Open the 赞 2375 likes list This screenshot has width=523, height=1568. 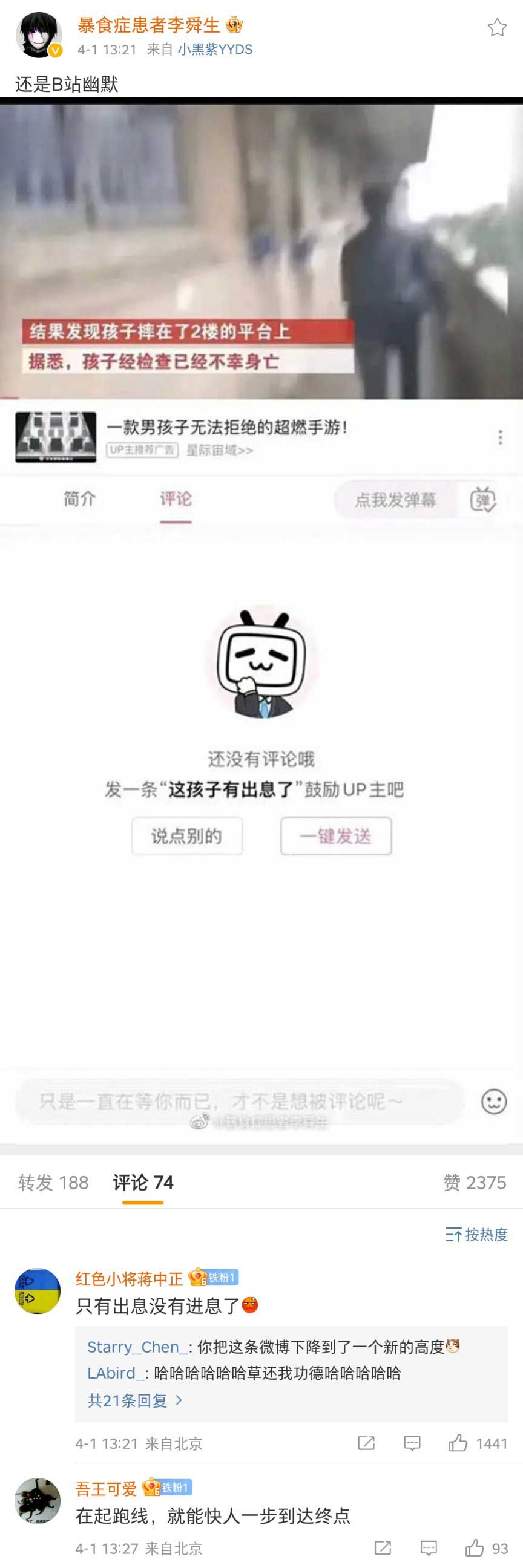pos(475,1182)
